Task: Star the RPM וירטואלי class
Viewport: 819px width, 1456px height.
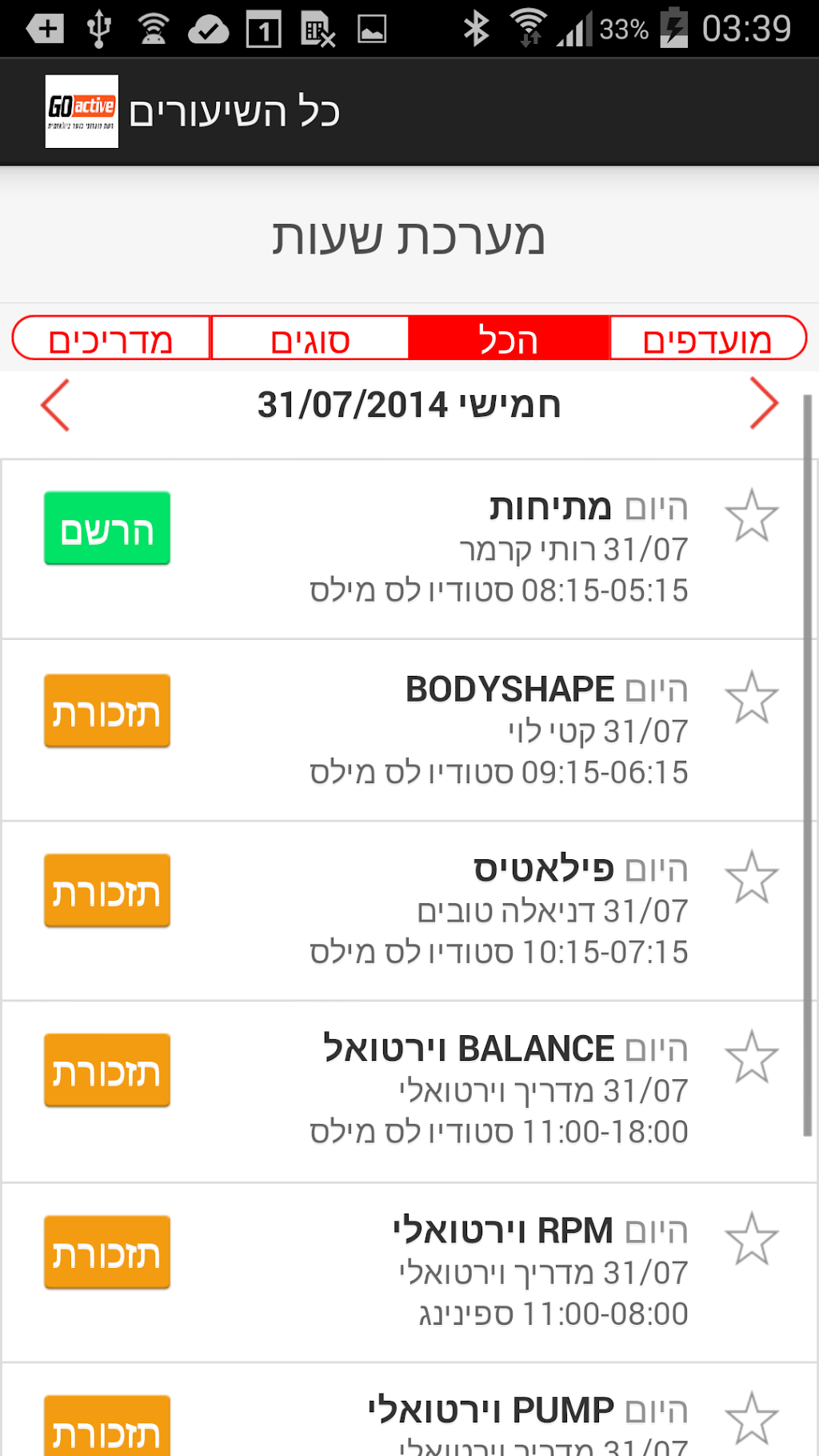Action: pos(752,1239)
